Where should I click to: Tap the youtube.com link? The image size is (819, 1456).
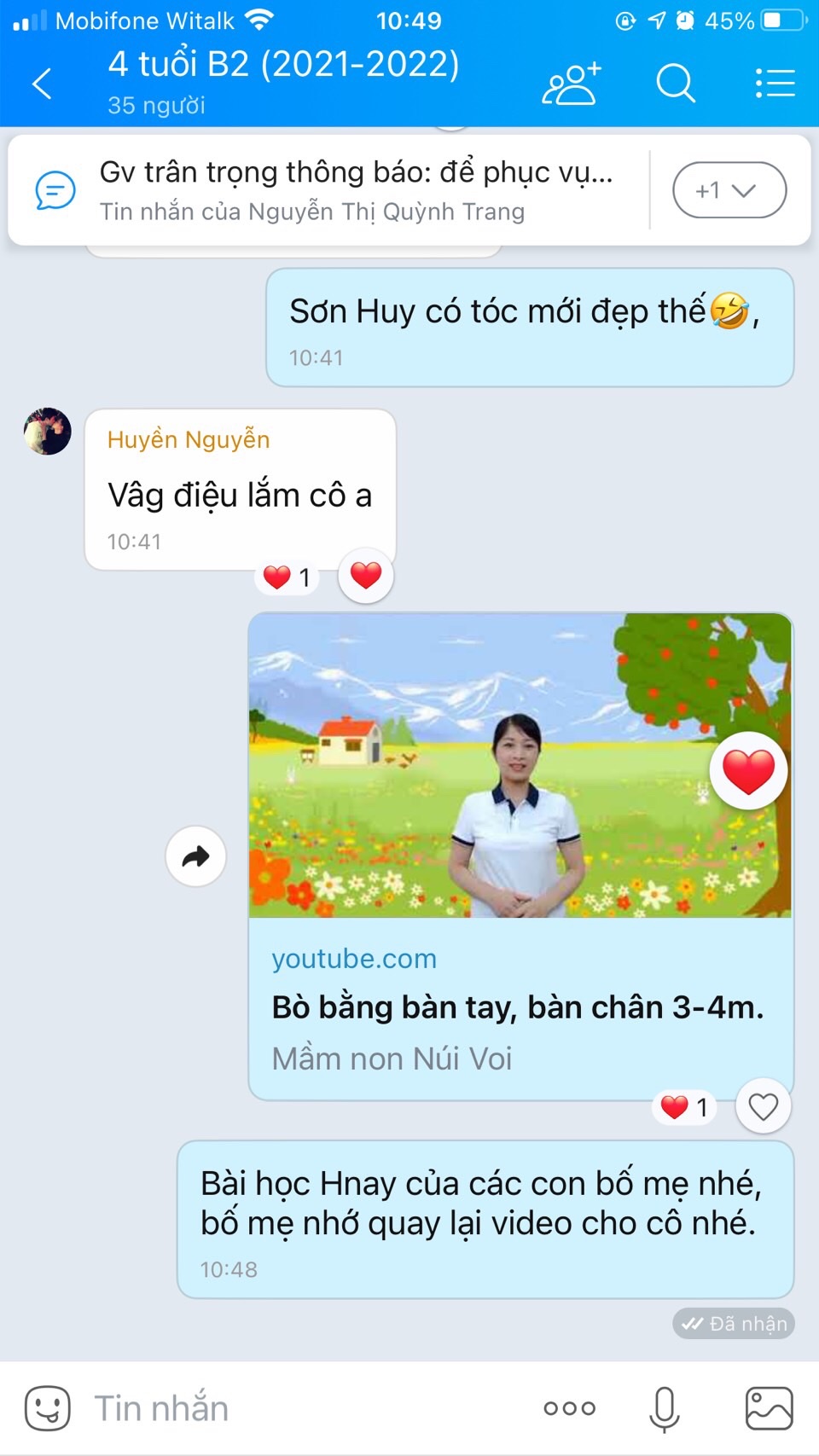354,959
